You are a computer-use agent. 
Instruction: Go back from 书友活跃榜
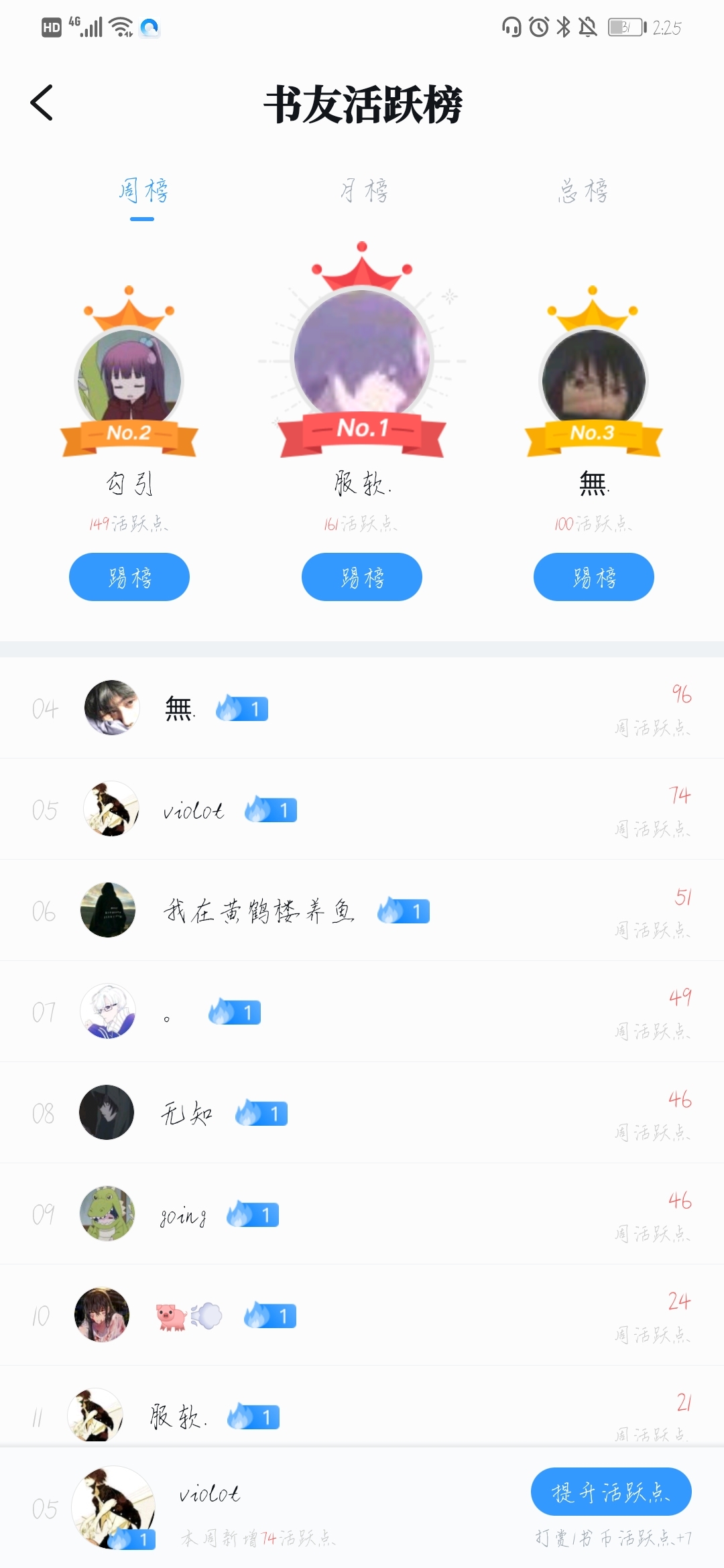click(x=42, y=103)
